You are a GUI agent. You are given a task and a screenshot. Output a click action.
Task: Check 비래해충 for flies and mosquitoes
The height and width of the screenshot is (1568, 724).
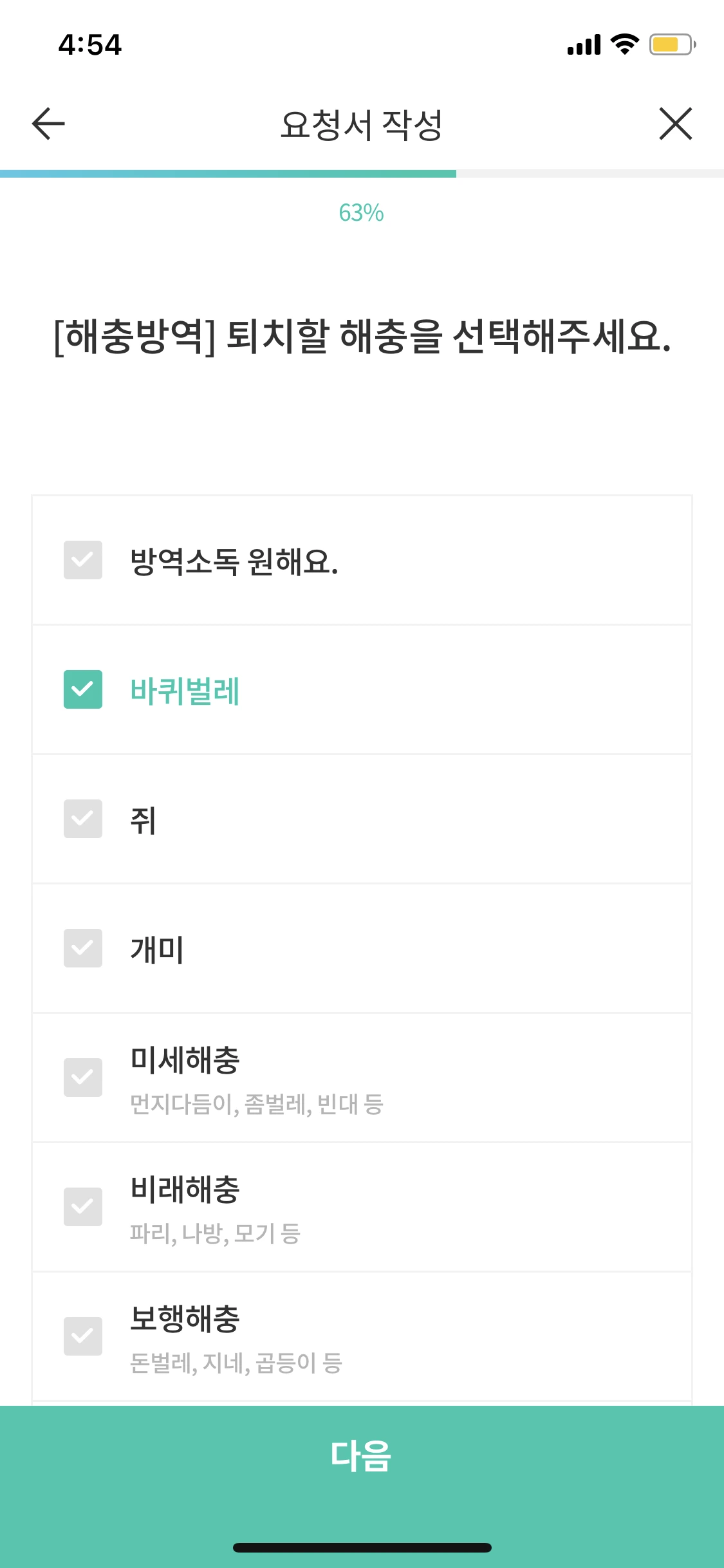pyautogui.click(x=83, y=1208)
